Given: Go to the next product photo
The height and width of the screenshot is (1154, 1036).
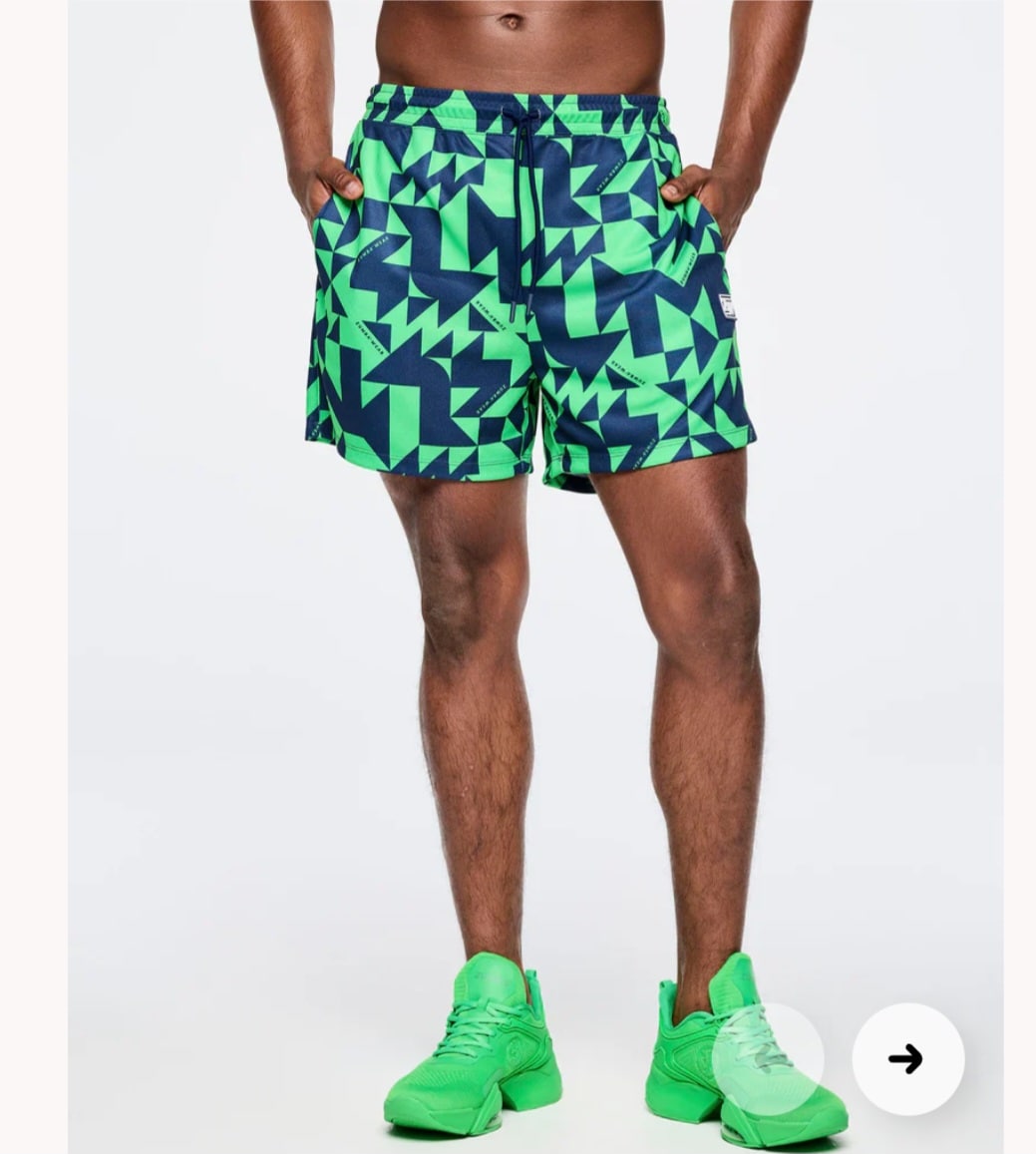Looking at the screenshot, I should tap(906, 1058).
